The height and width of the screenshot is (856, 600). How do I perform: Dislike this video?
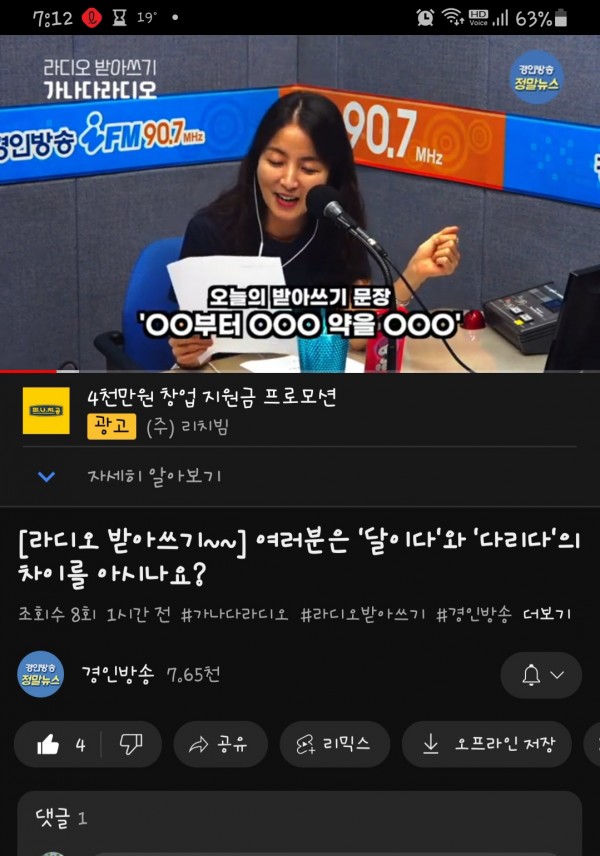(131, 744)
